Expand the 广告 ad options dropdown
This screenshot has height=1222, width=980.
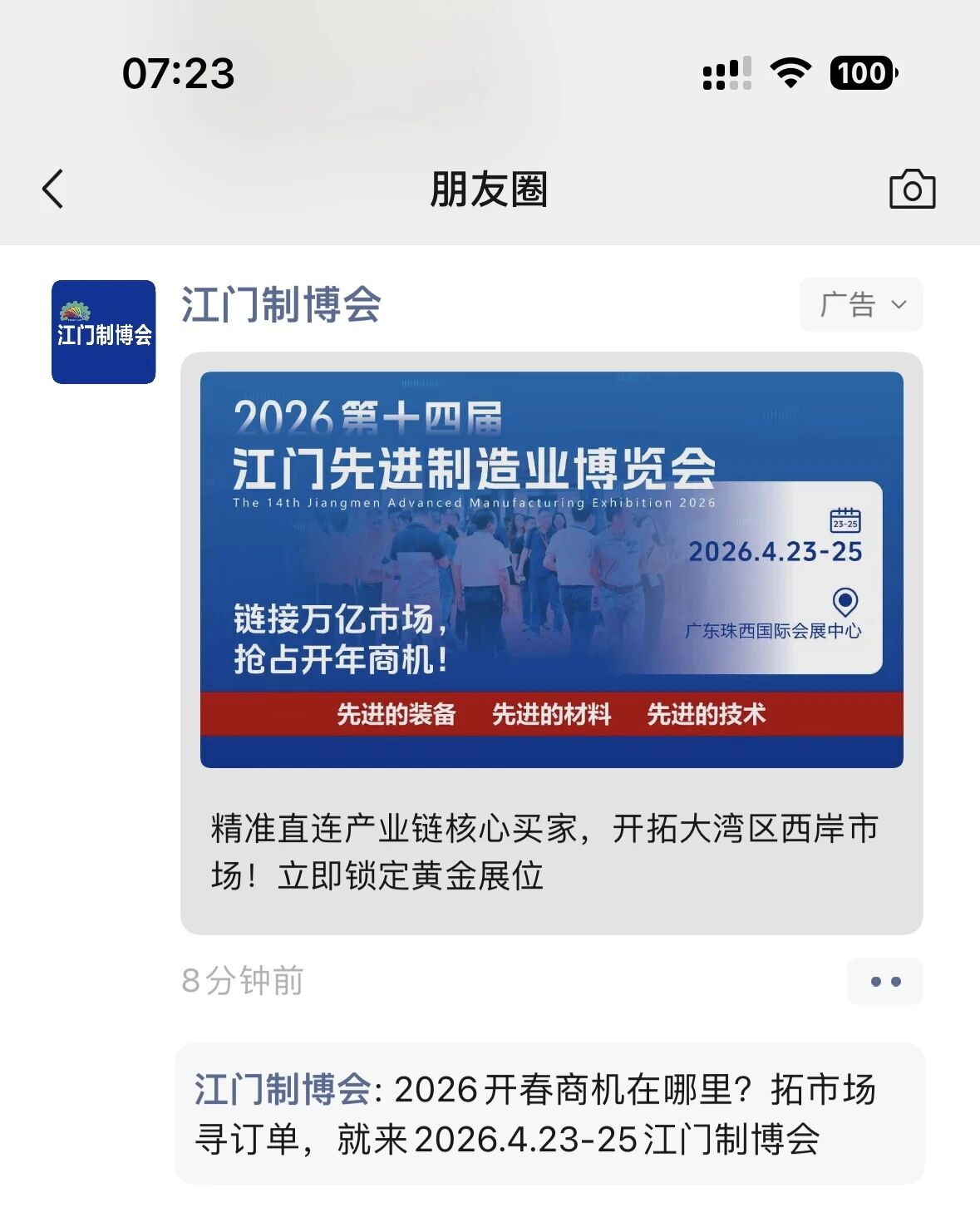(x=861, y=305)
